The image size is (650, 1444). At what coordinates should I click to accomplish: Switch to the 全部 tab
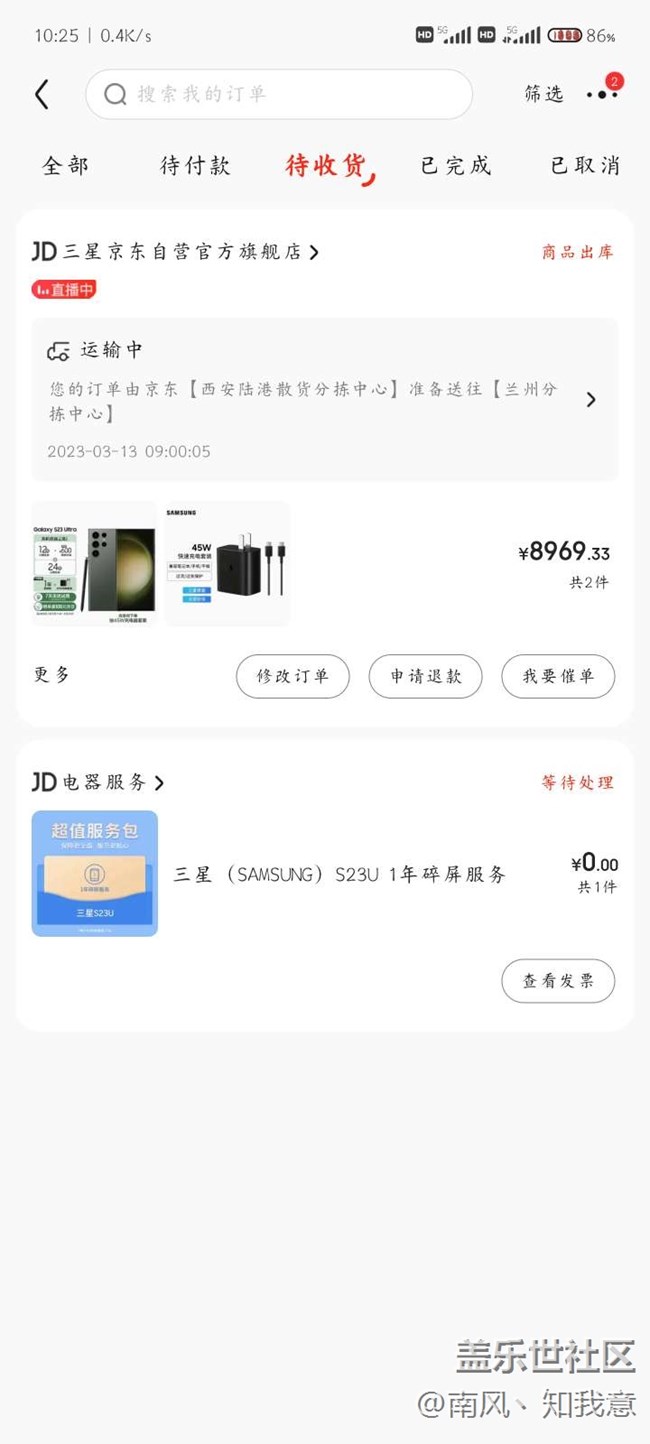point(66,166)
